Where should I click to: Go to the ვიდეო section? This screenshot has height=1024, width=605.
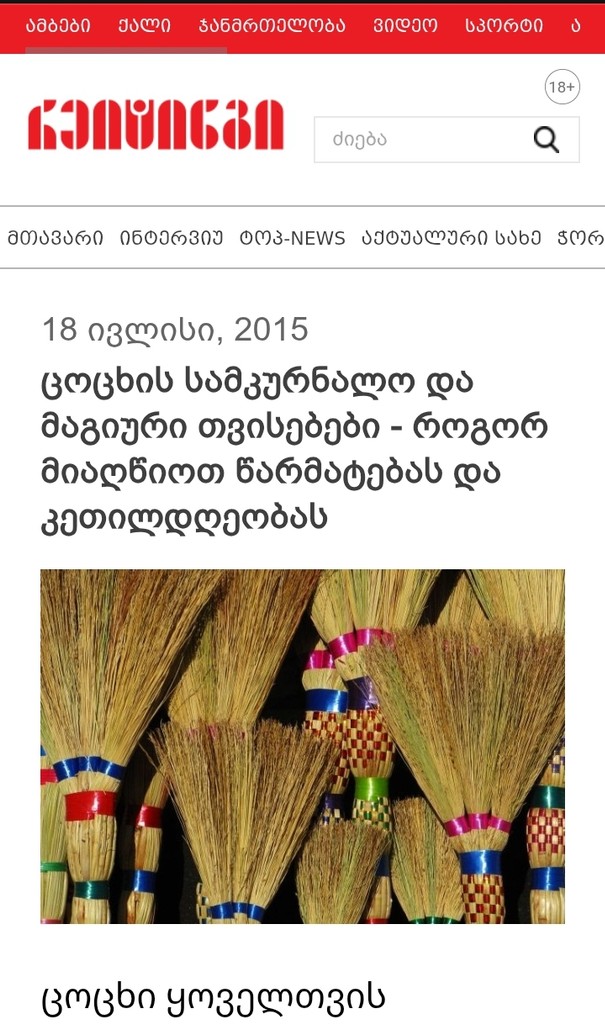click(x=405, y=25)
